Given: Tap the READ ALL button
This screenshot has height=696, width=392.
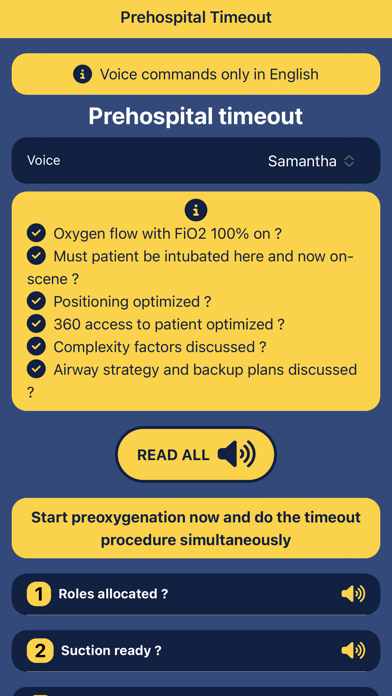Looking at the screenshot, I should point(196,455).
